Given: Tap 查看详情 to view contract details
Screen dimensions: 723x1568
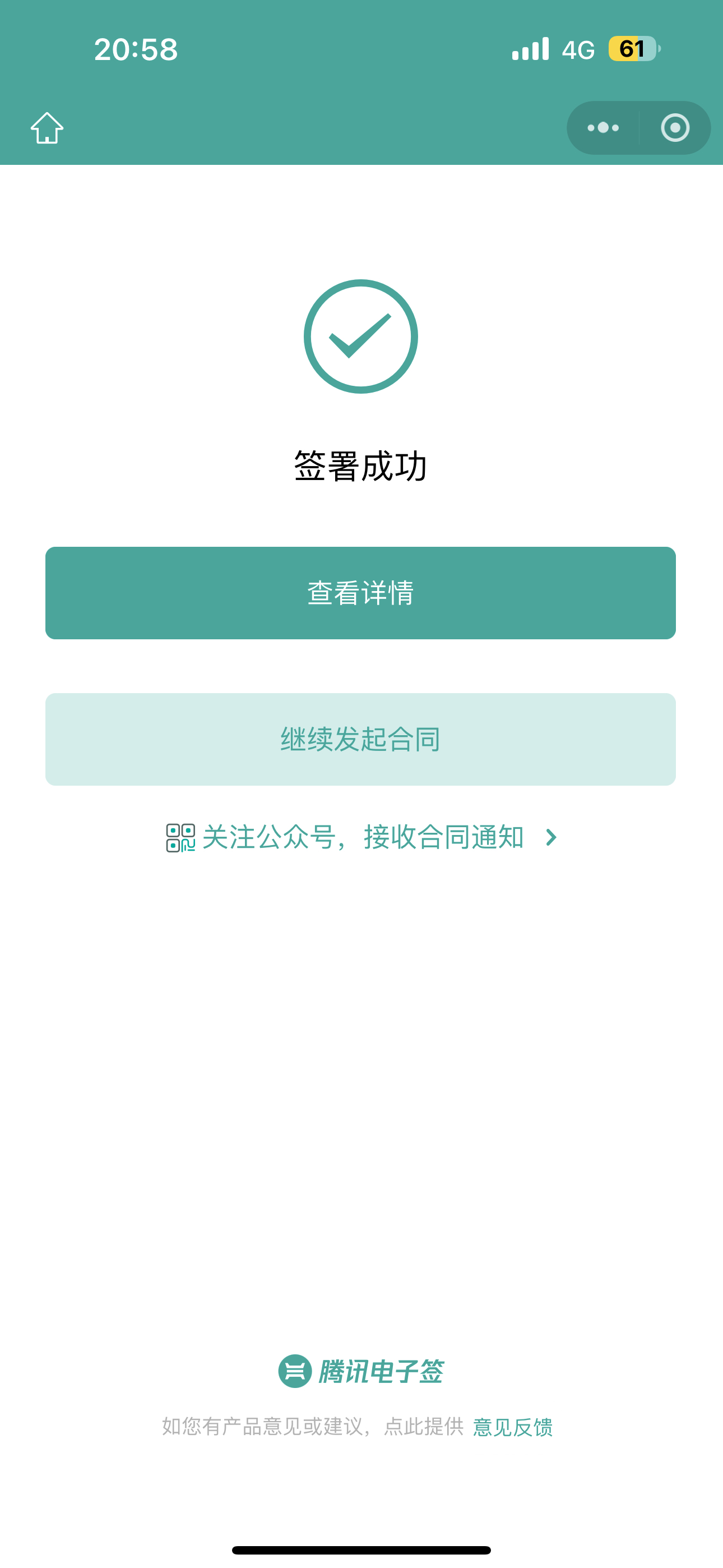Looking at the screenshot, I should click(360, 593).
